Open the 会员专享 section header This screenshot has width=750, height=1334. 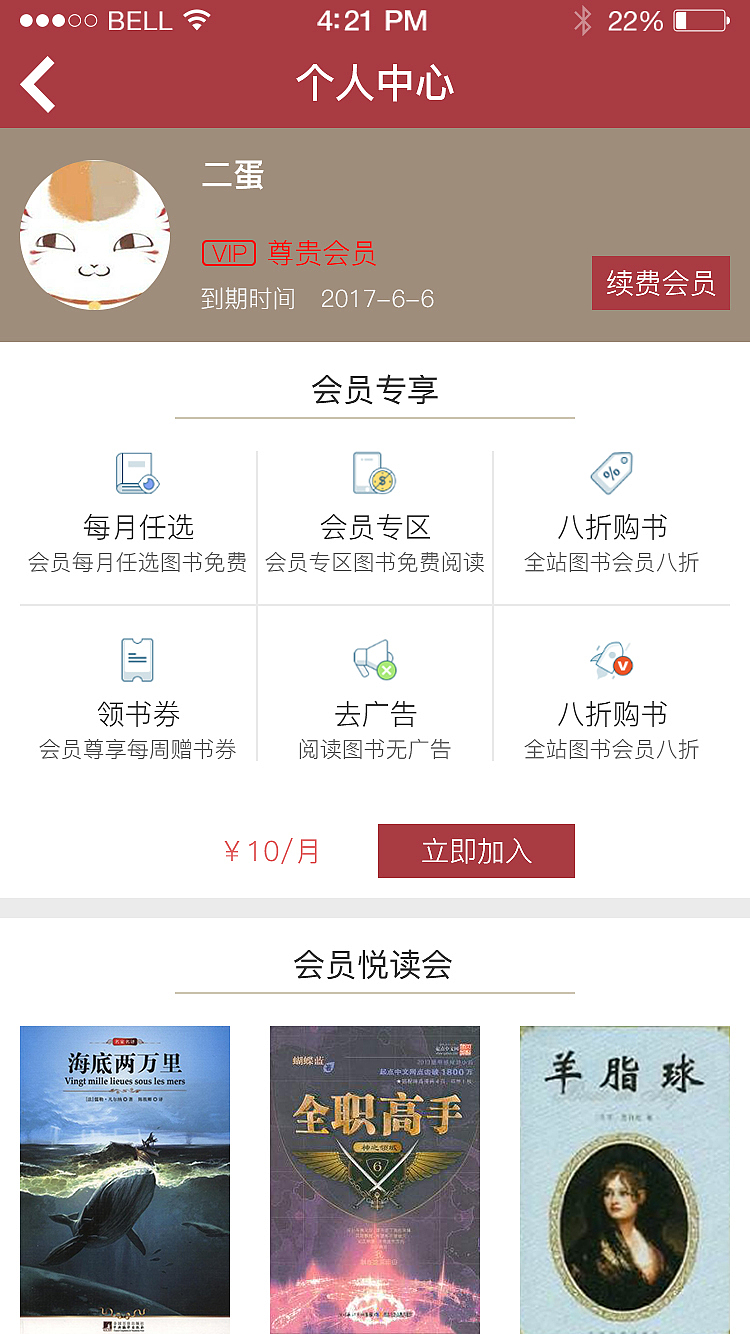click(375, 390)
